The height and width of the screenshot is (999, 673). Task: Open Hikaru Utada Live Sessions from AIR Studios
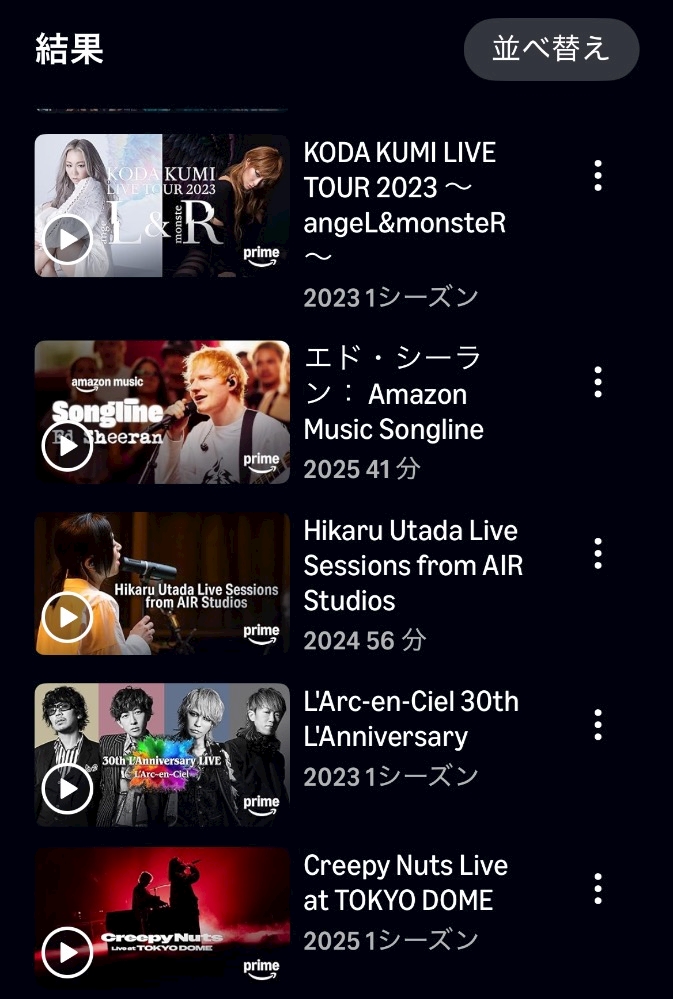[x=412, y=566]
